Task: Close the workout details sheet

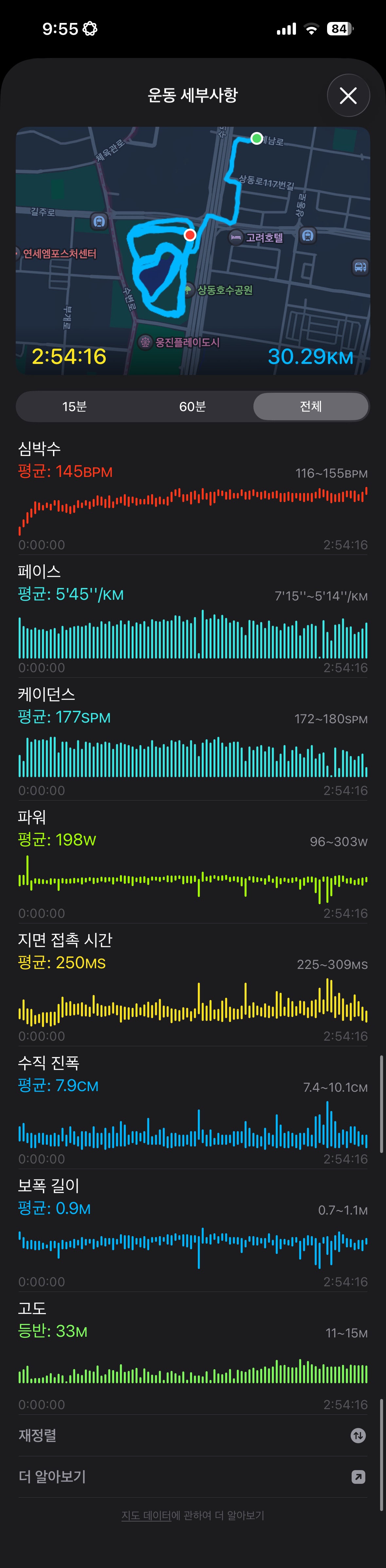Action: point(348,96)
